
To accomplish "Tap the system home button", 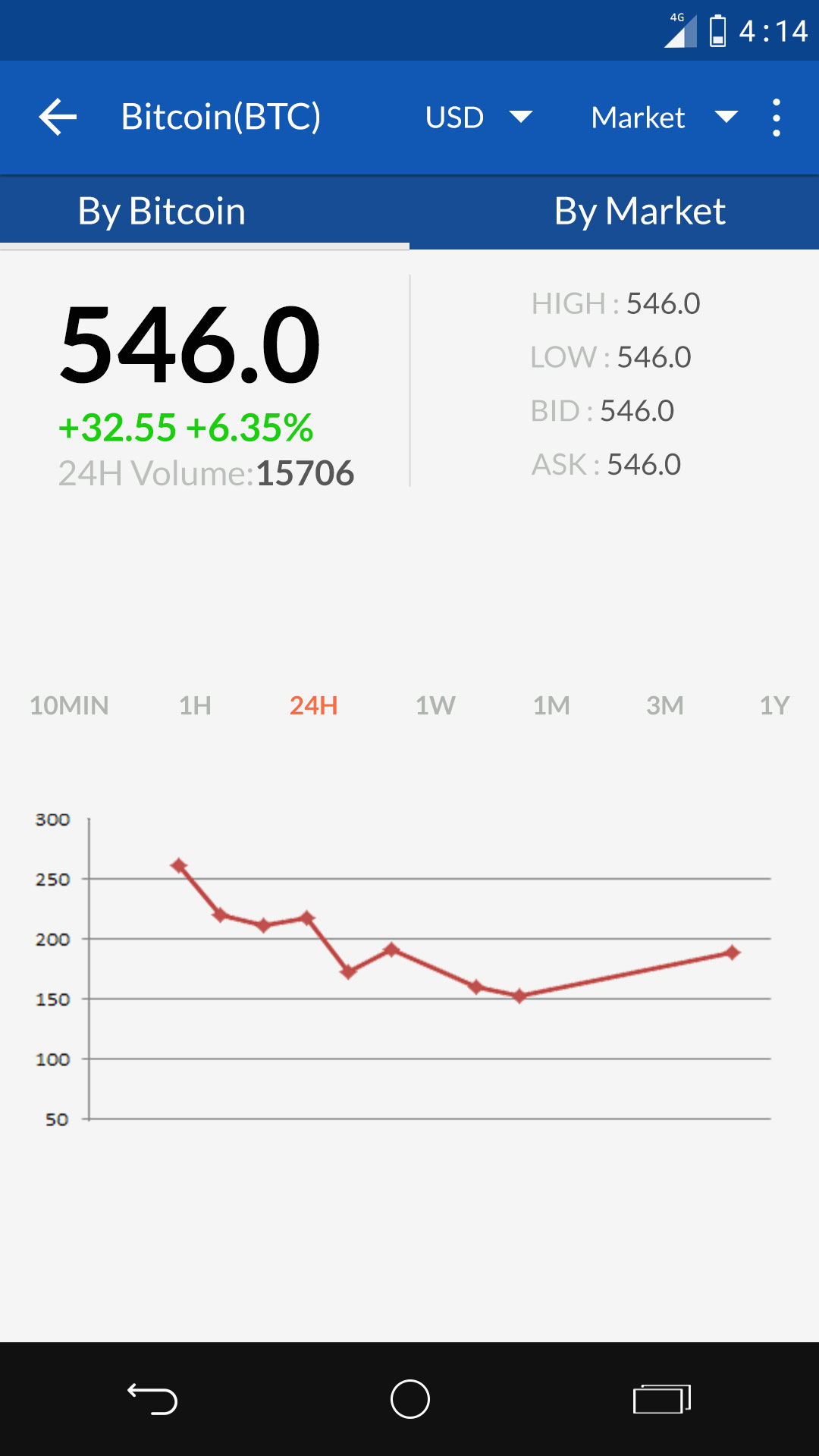I will click(409, 1398).
